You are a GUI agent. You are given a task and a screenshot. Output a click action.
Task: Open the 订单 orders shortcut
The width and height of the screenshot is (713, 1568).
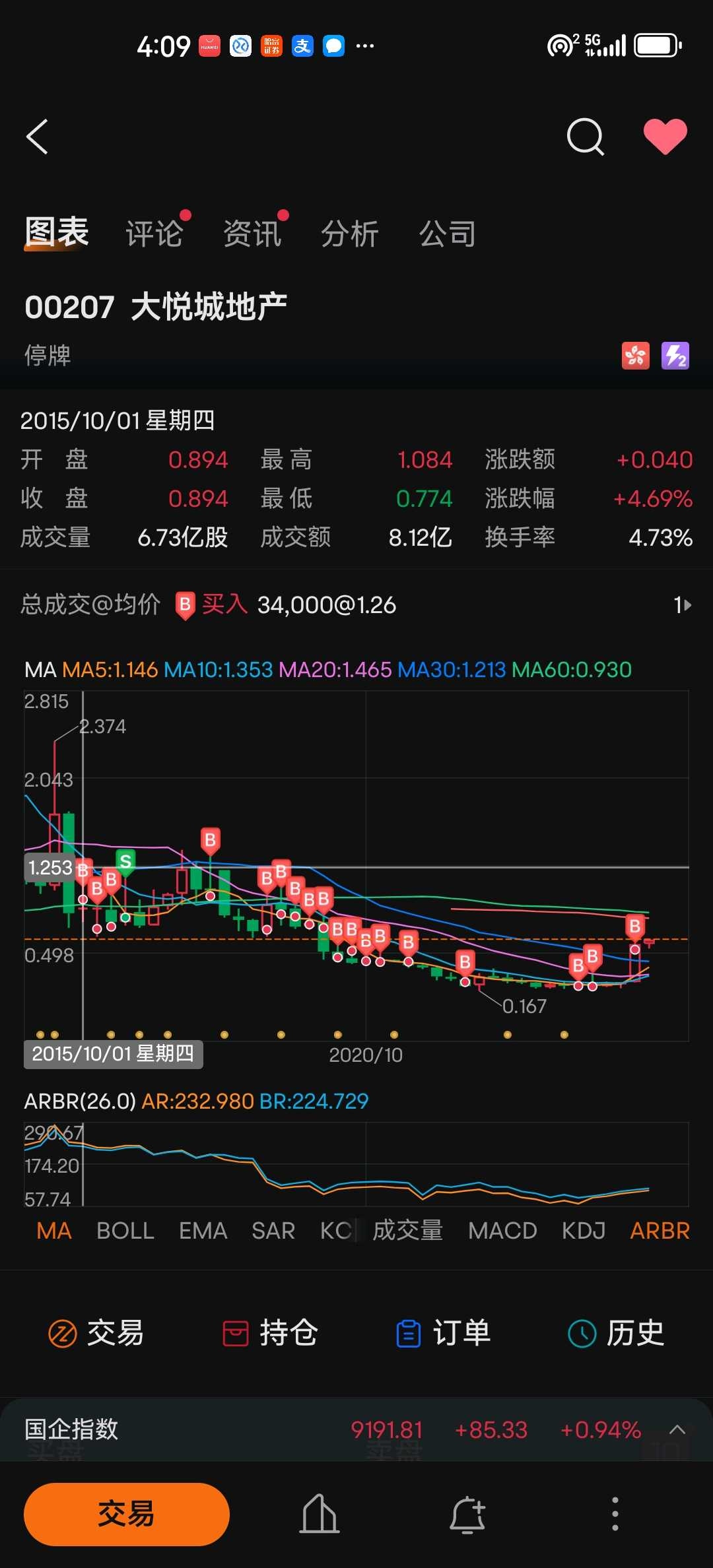click(x=443, y=1333)
